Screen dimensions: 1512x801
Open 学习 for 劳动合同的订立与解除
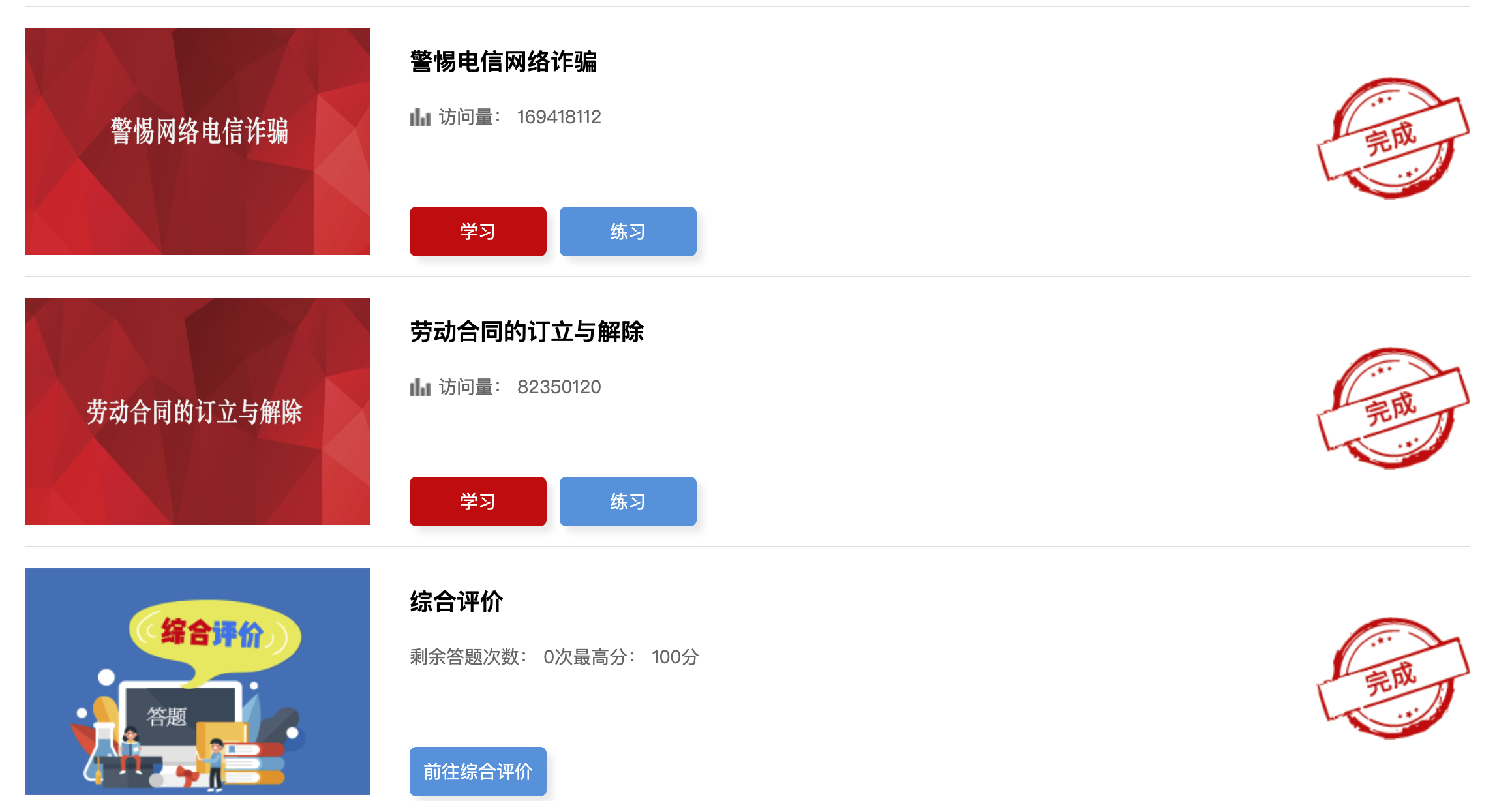477,502
